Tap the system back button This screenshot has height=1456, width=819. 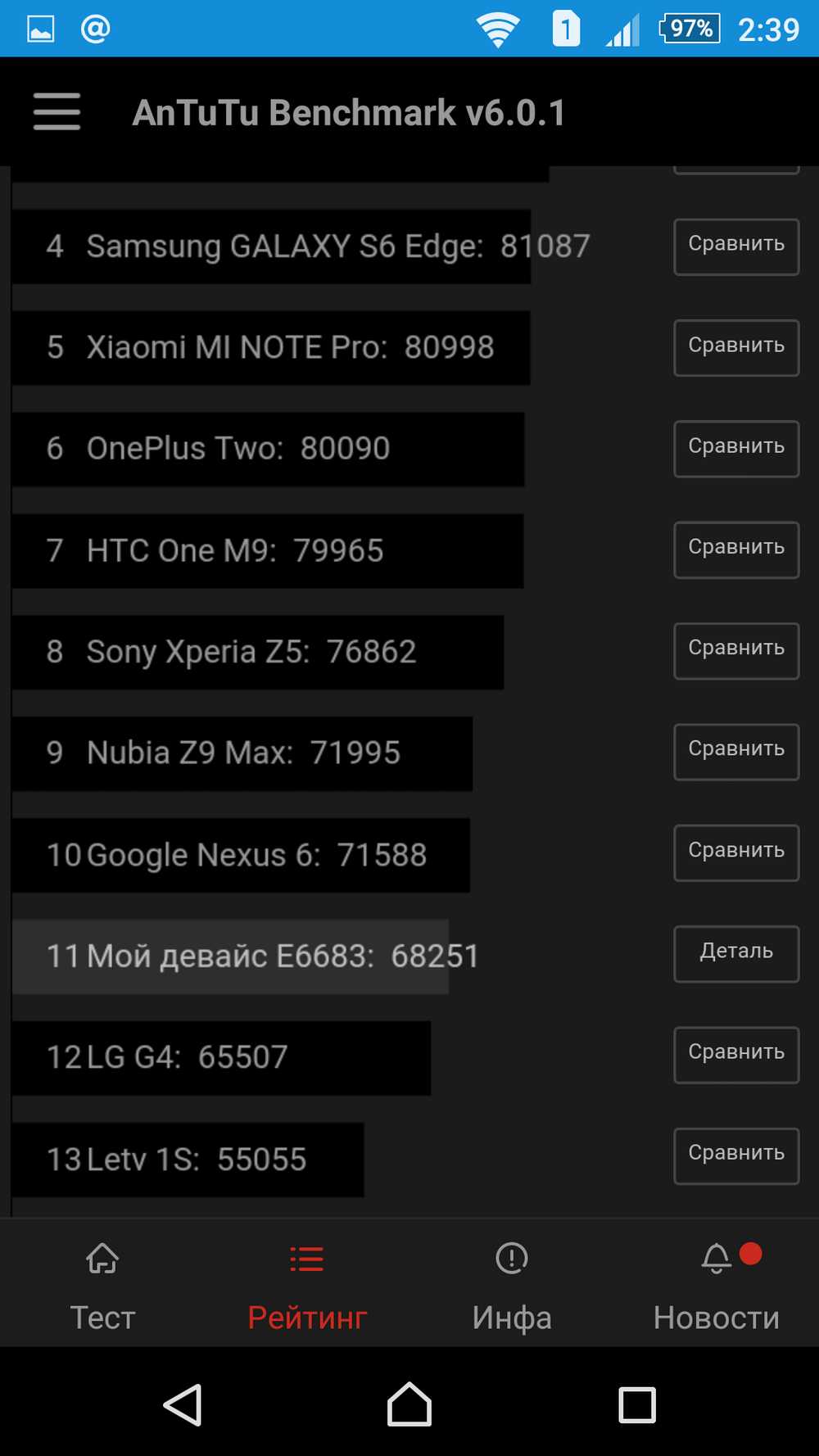pos(183,1404)
